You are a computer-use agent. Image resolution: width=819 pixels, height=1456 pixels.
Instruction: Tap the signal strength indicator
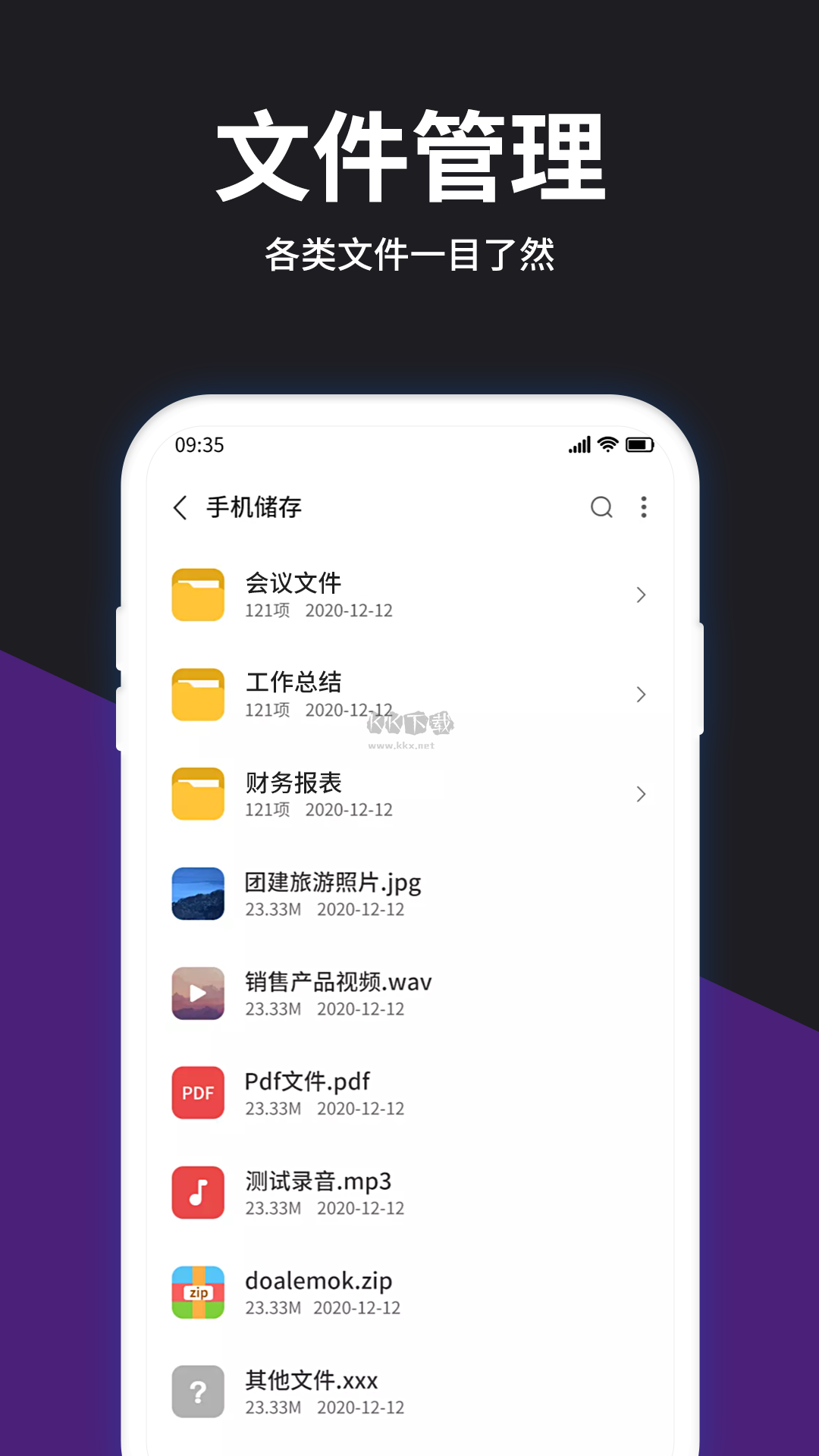point(579,445)
